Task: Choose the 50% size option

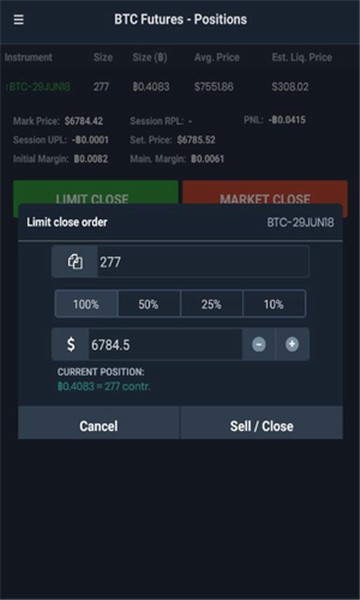Action: [149, 304]
